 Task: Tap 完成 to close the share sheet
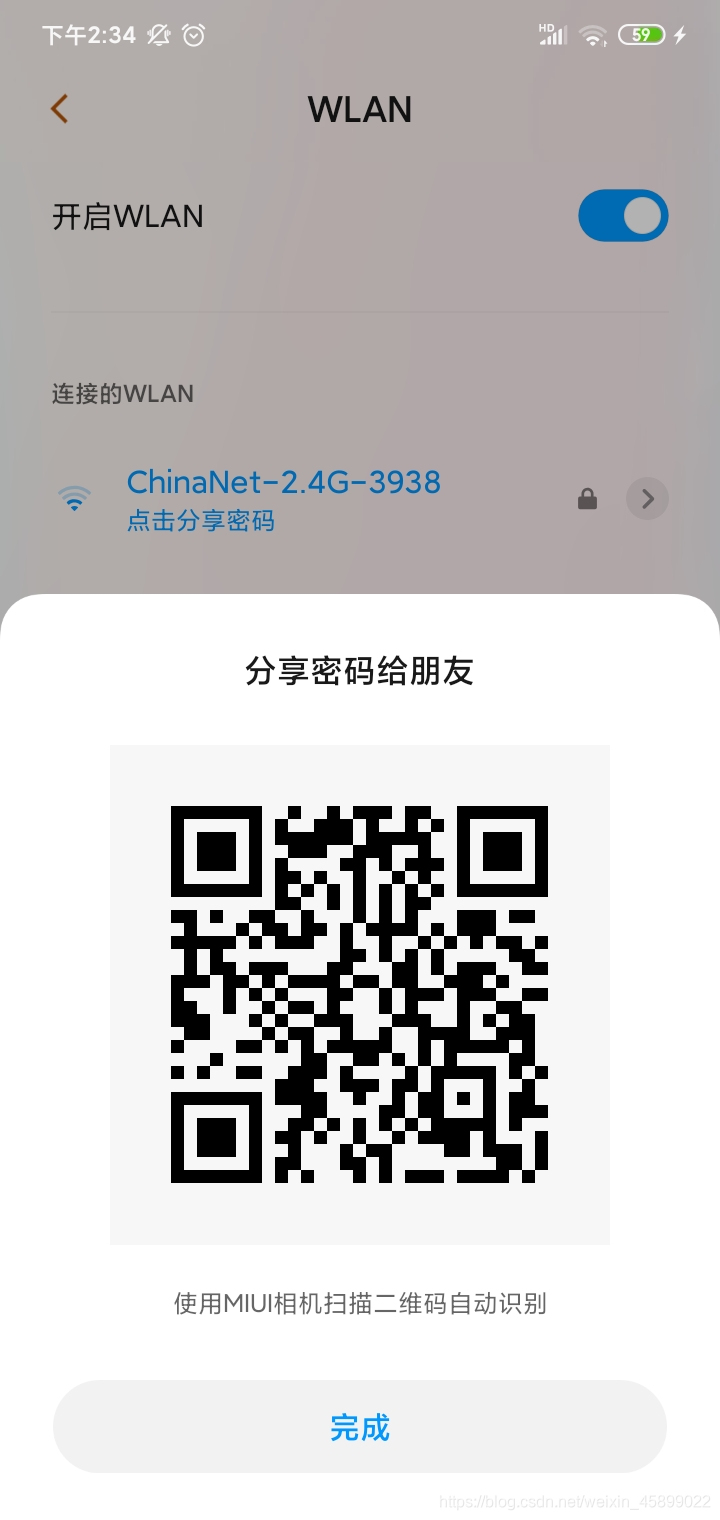tap(360, 1427)
